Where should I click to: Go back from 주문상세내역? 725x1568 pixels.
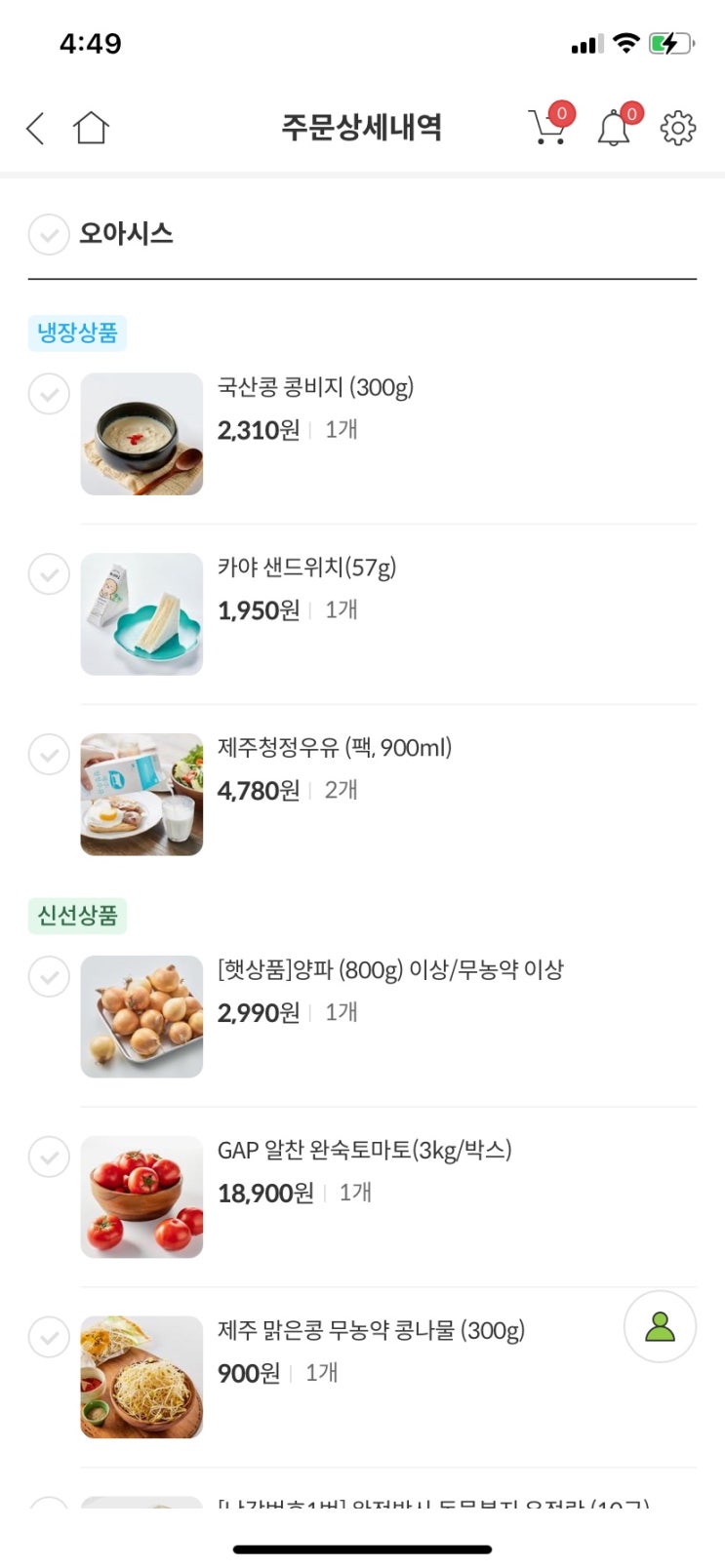click(x=36, y=128)
